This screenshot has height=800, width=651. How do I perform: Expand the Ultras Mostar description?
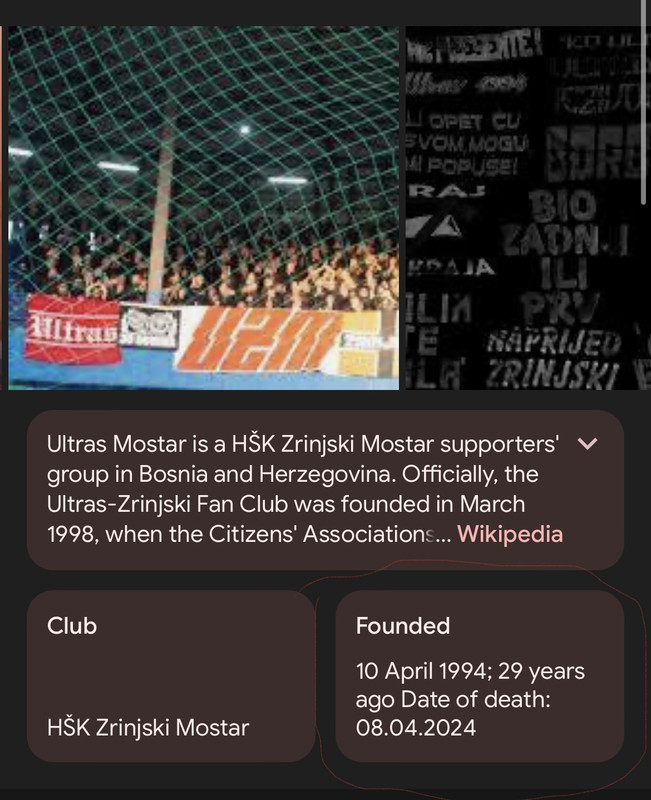pyautogui.click(x=589, y=444)
